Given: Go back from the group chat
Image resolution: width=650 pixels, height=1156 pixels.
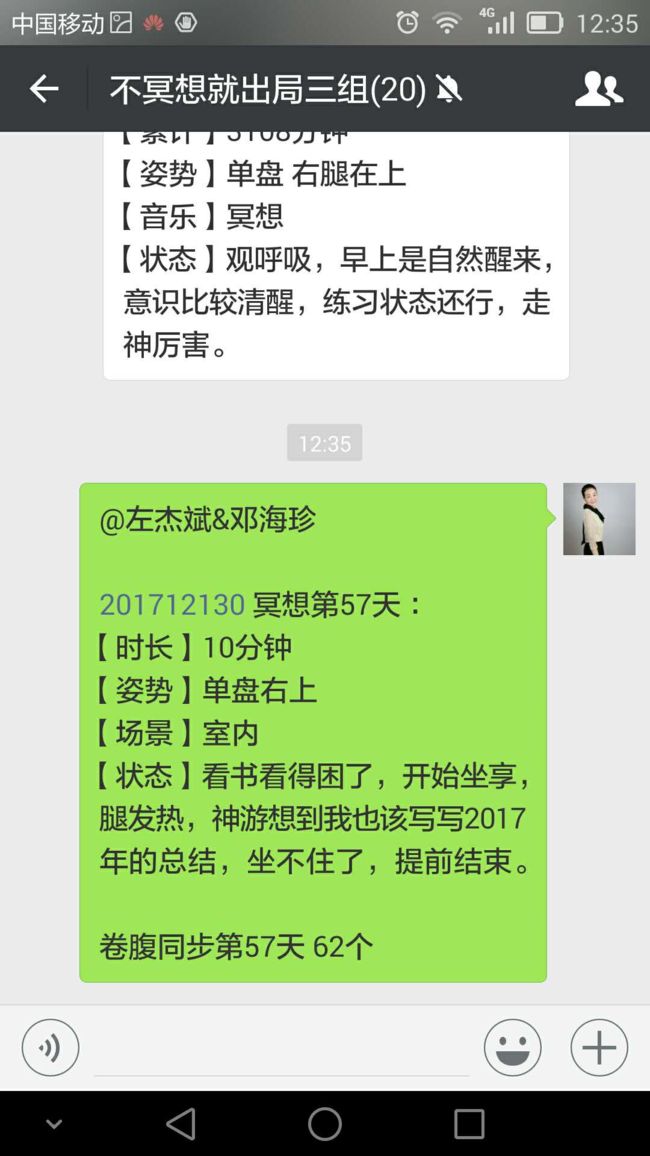Looking at the screenshot, I should coord(43,88).
